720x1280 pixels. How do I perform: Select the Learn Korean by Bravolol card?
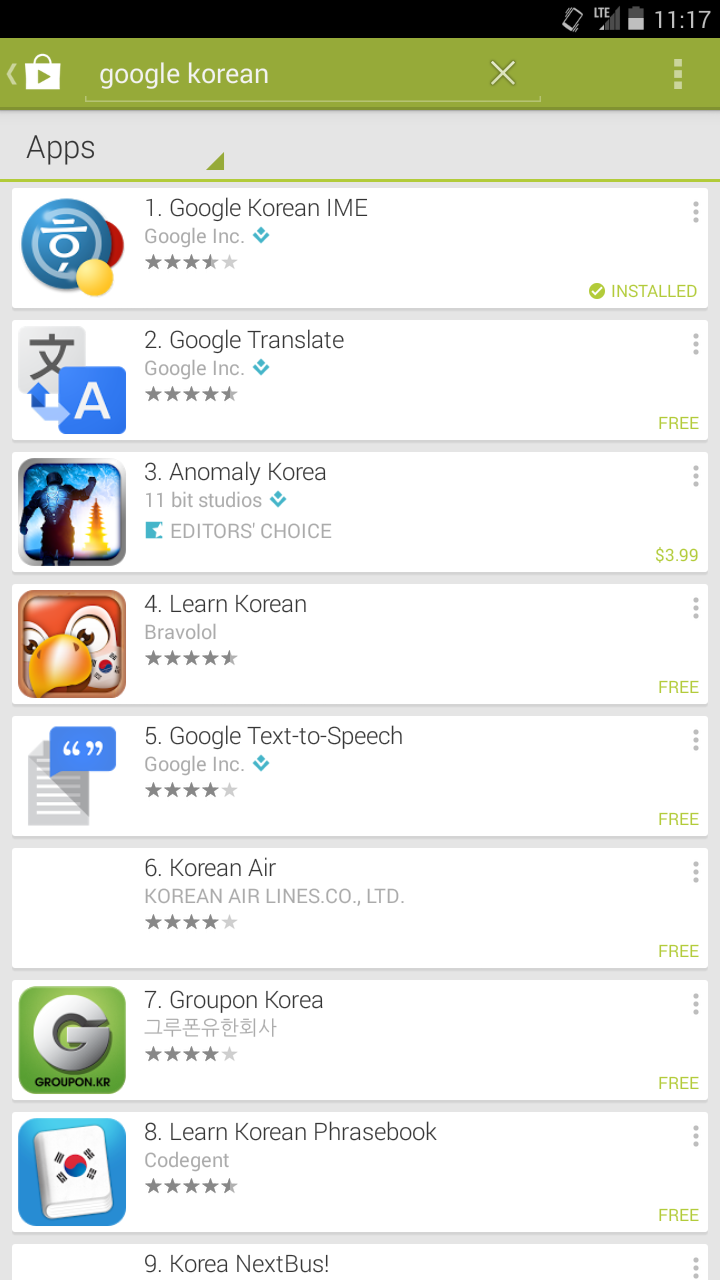[x=360, y=644]
